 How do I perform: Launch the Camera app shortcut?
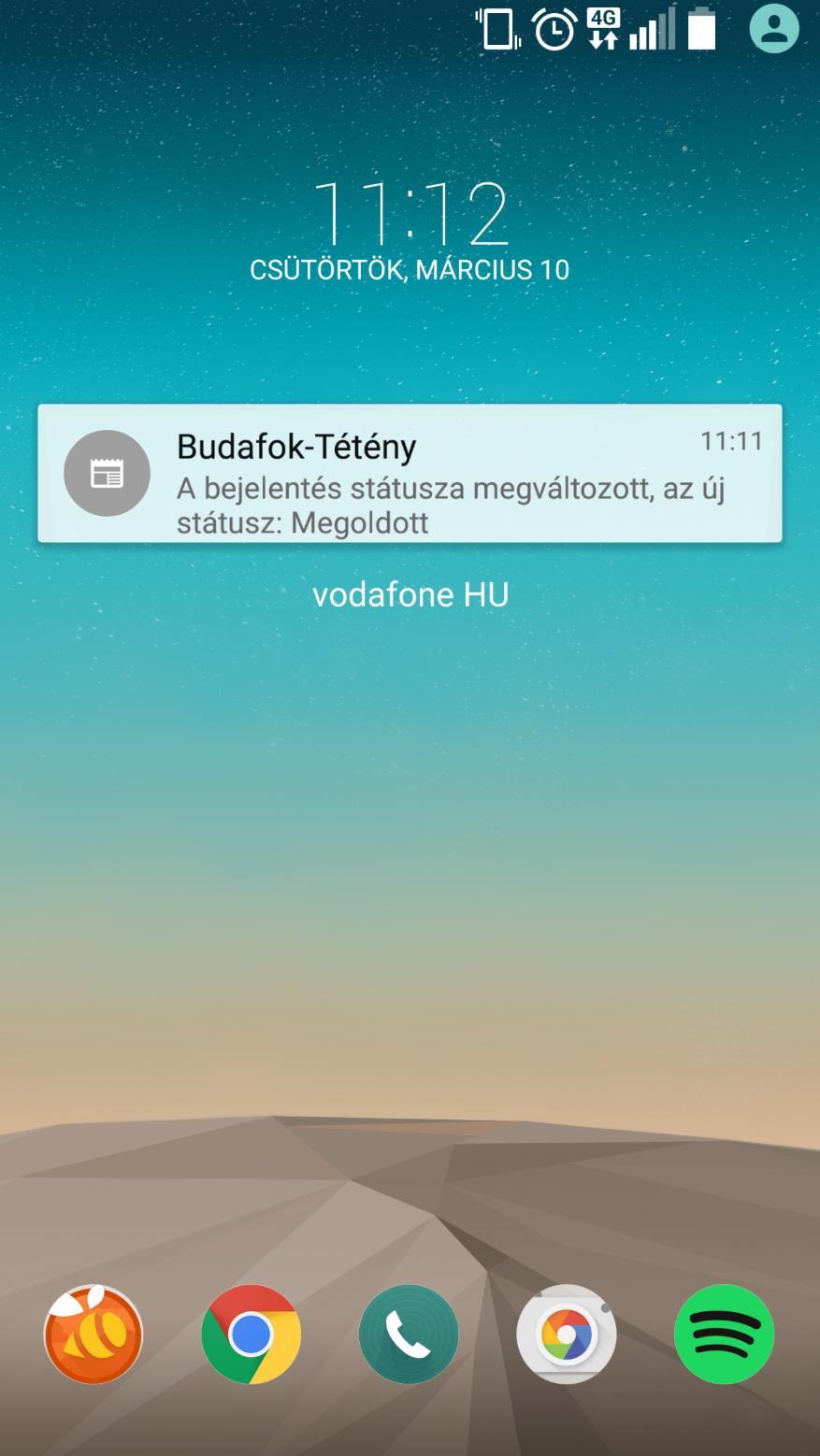[x=566, y=1334]
